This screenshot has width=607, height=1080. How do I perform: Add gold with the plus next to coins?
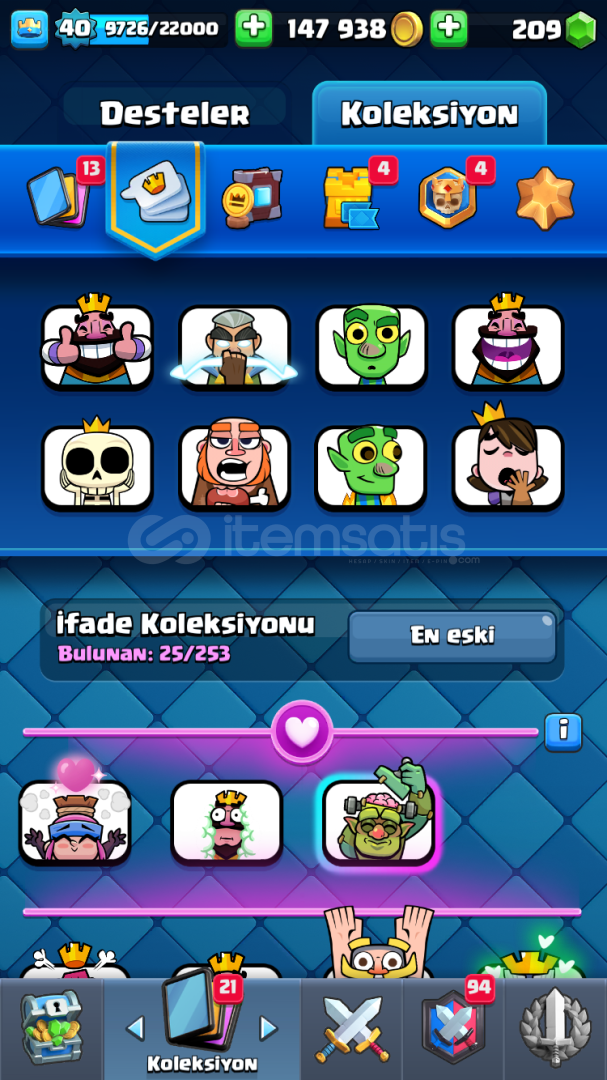pos(449,28)
